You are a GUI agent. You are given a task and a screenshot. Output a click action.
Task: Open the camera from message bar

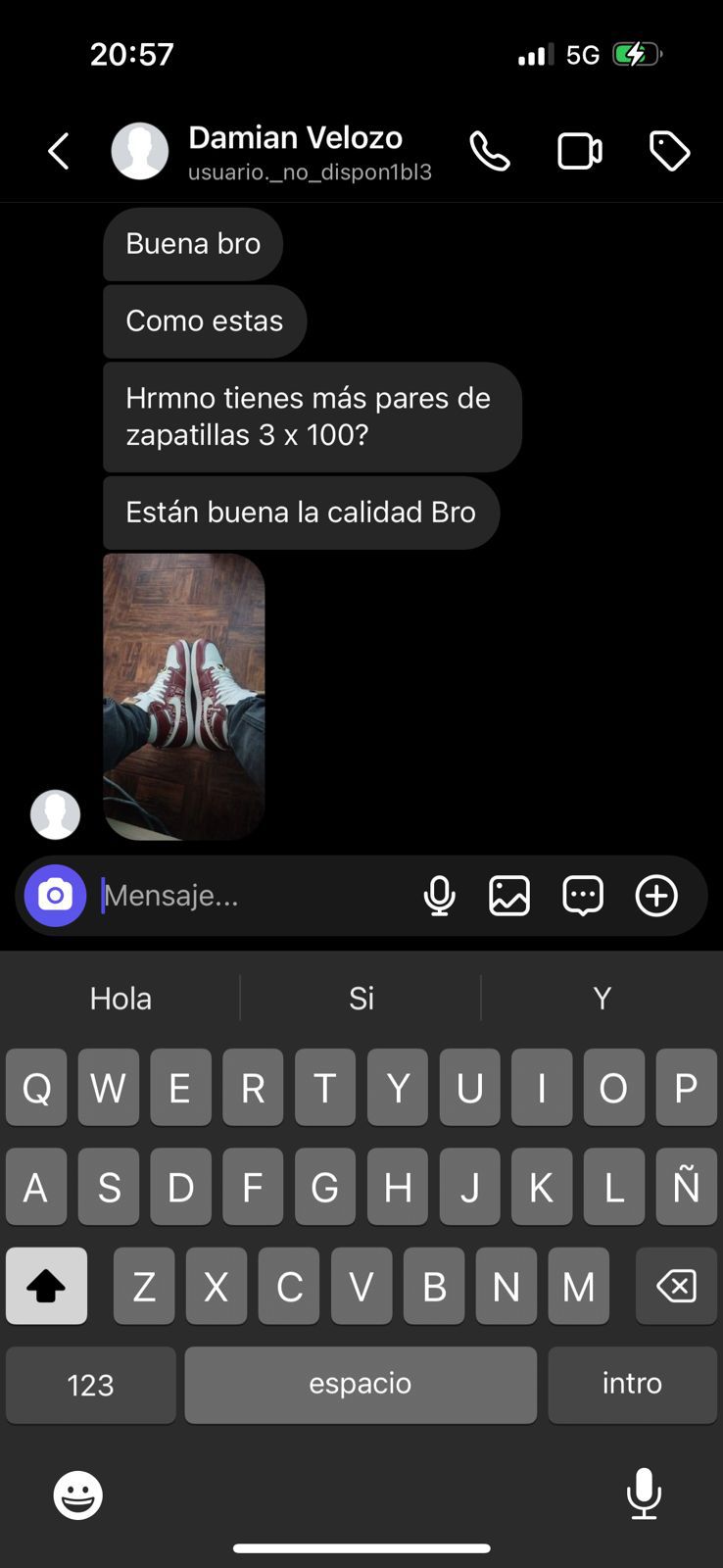pos(55,895)
